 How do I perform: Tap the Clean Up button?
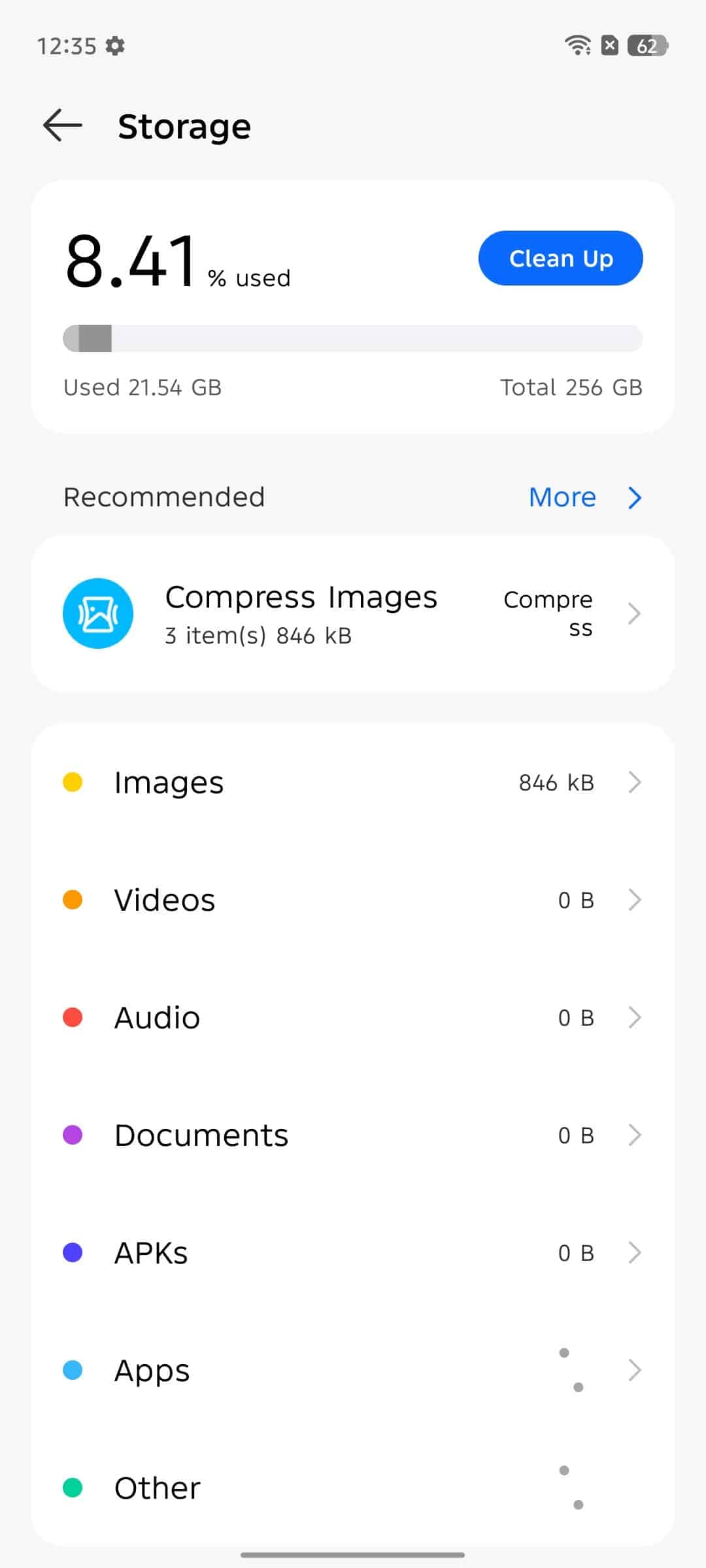coord(560,258)
